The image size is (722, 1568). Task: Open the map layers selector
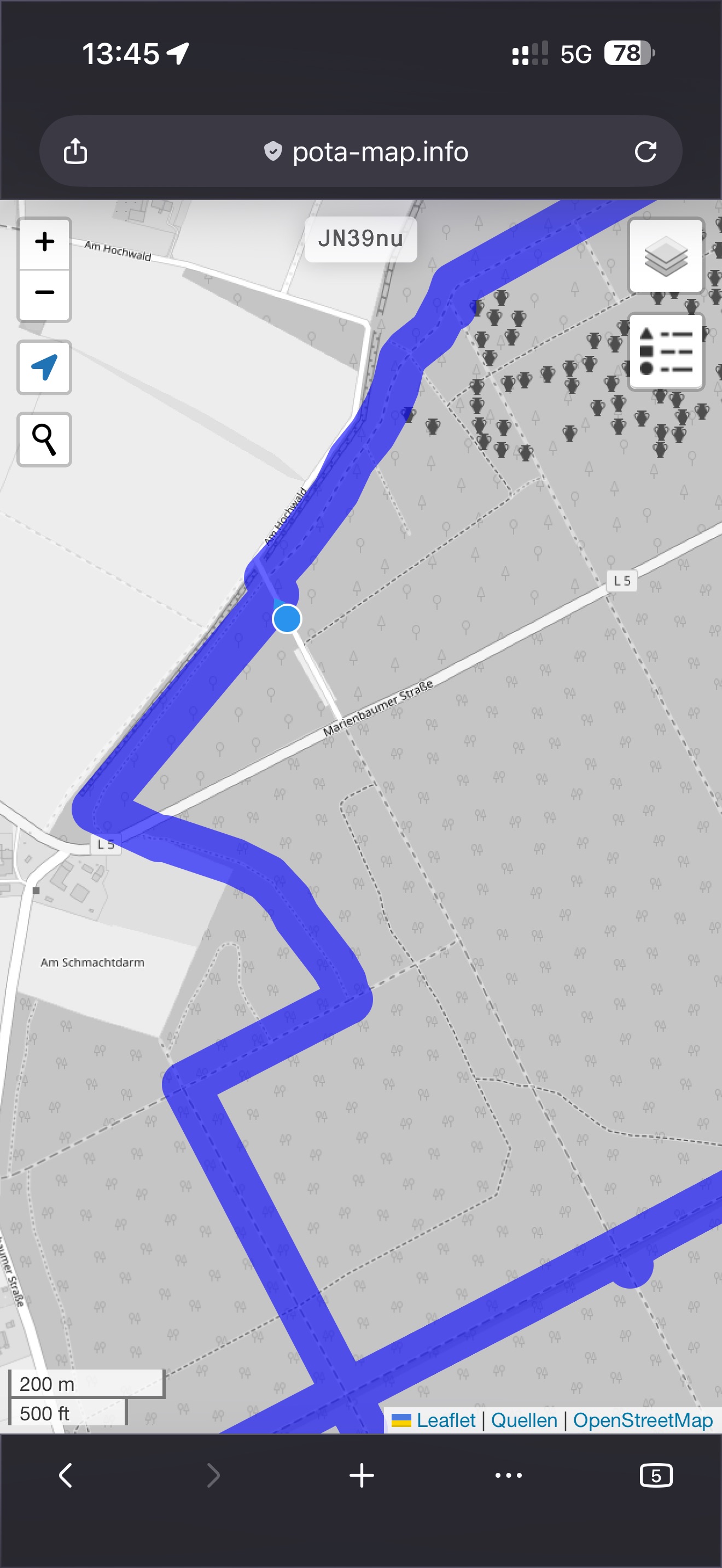click(x=665, y=256)
